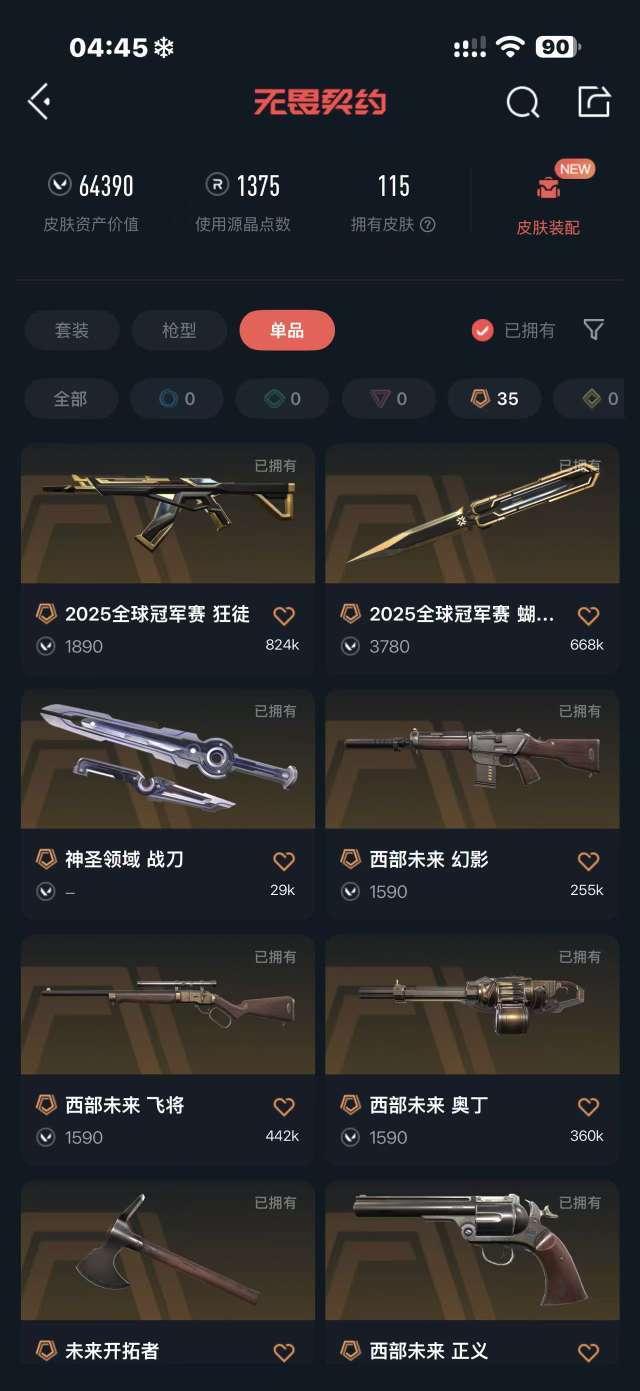The height and width of the screenshot is (1391, 640).
Task: Open the info icon next to 拥有皮肤
Action: tap(428, 225)
